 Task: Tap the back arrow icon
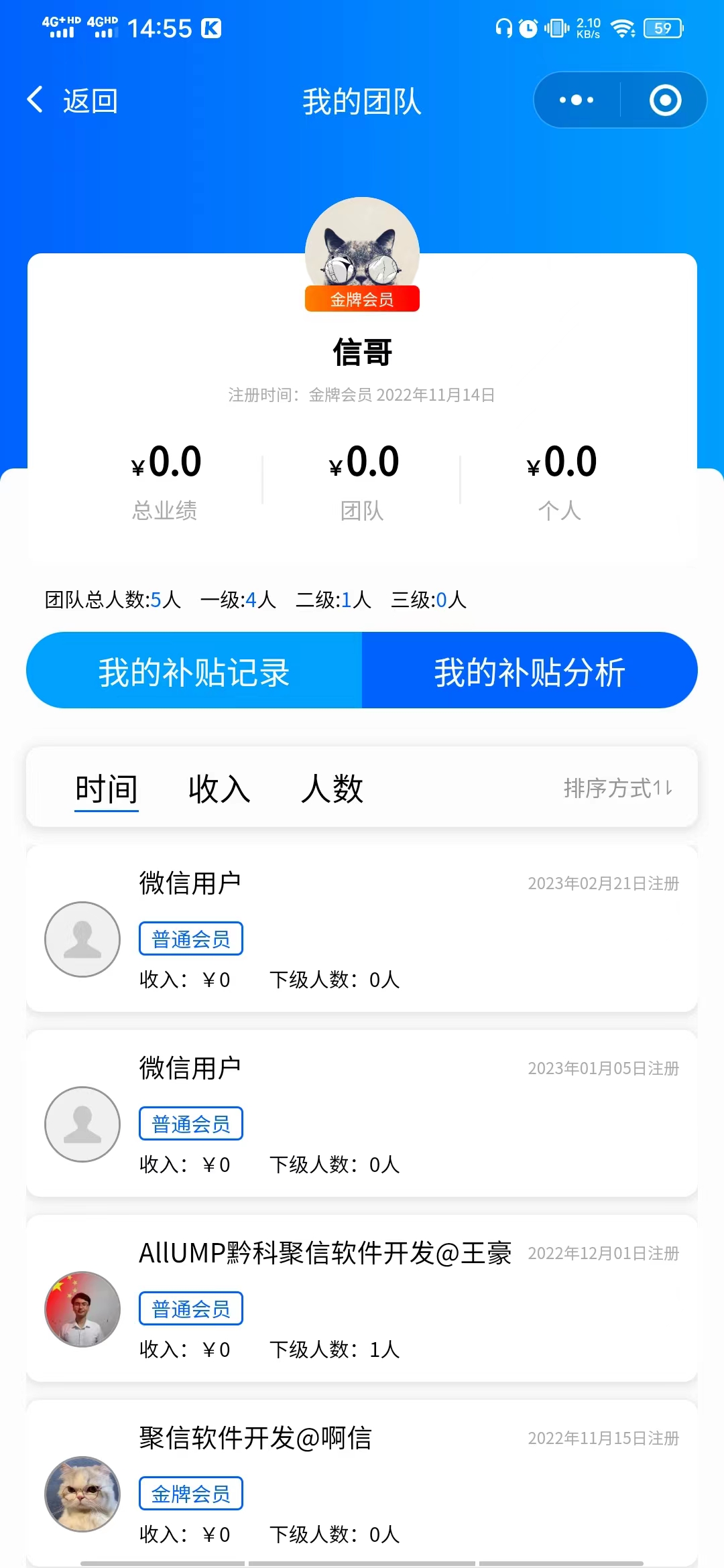click(34, 99)
